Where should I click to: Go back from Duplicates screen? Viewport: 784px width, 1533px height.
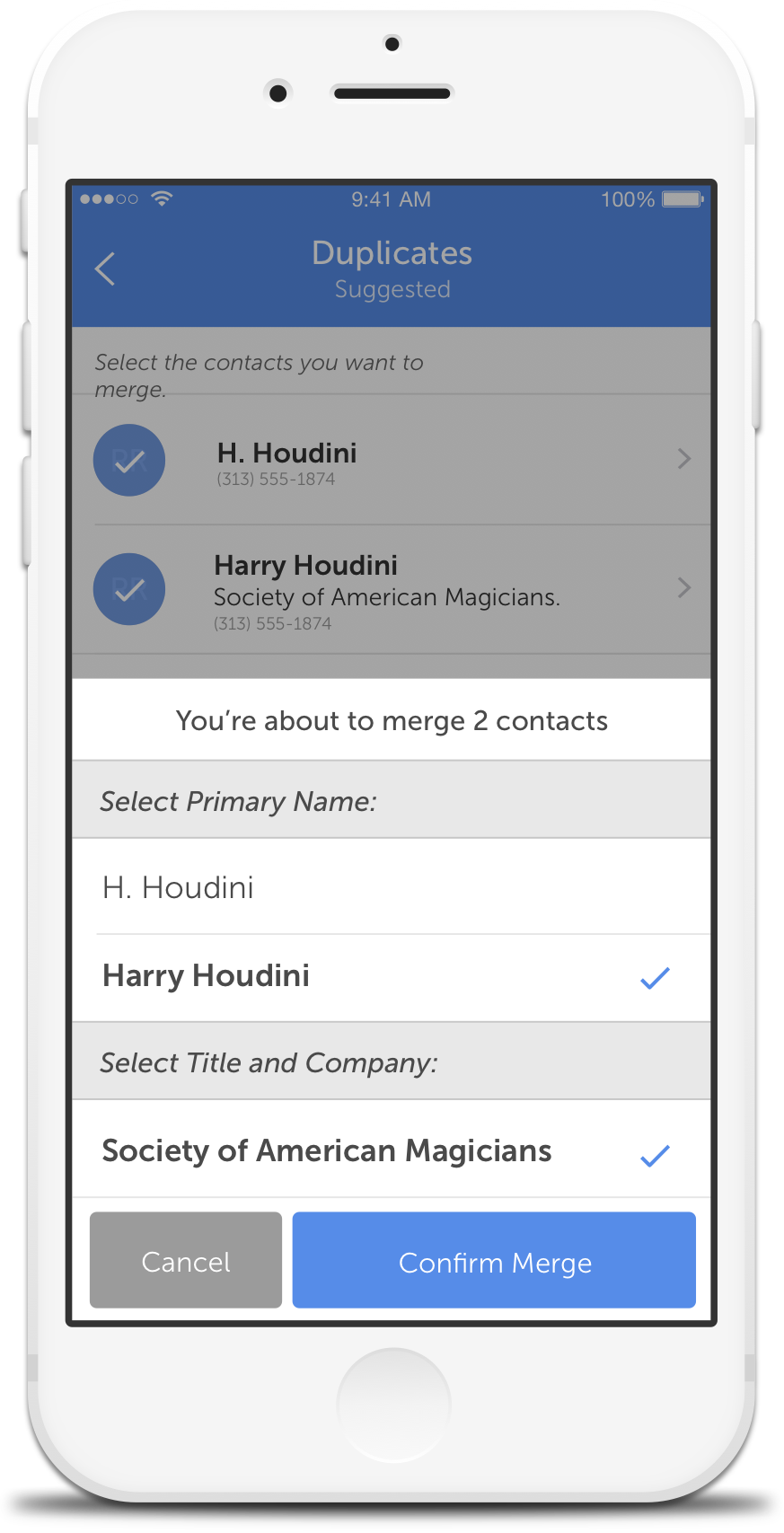pos(105,269)
